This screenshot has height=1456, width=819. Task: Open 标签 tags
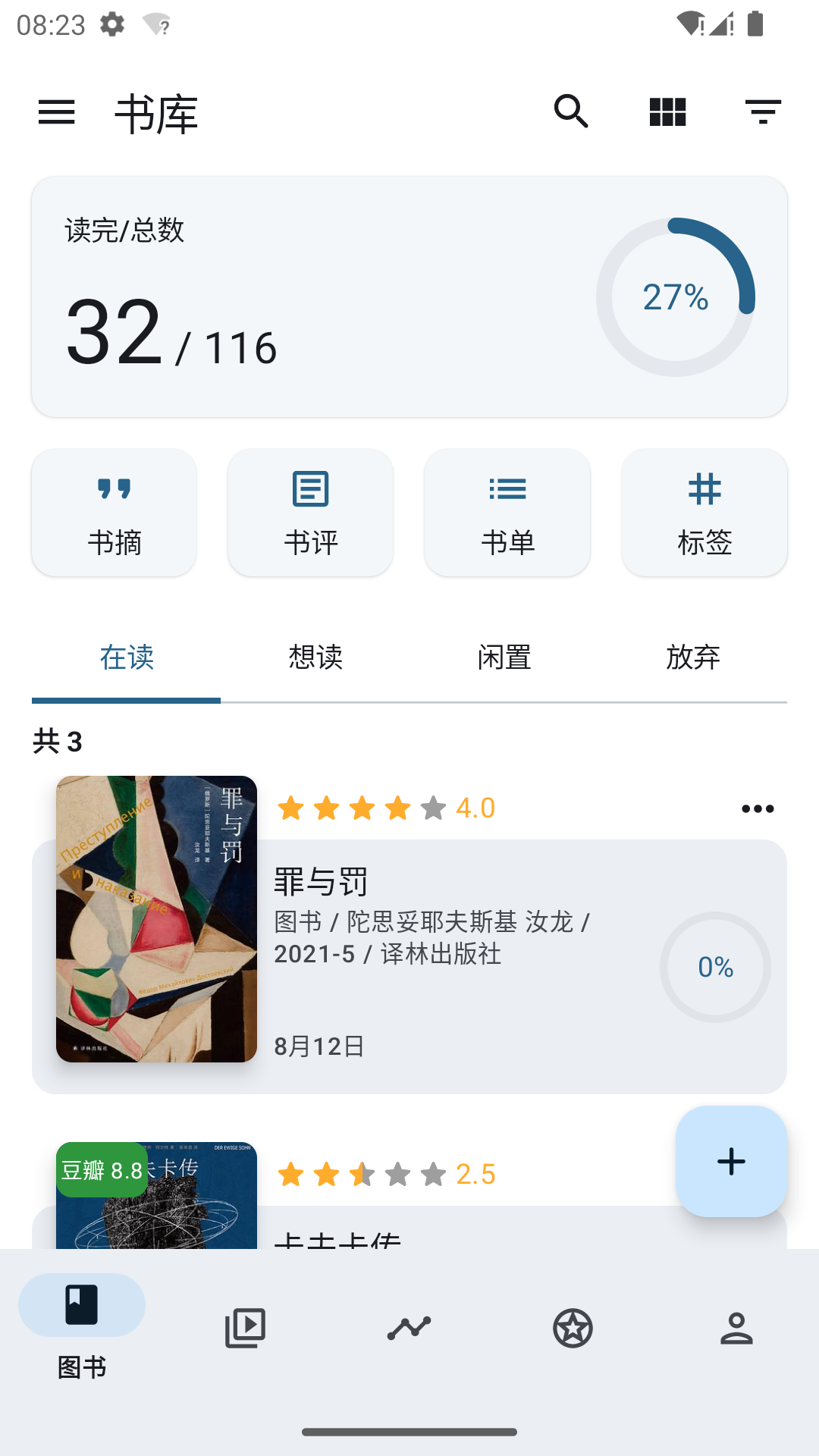coord(704,513)
